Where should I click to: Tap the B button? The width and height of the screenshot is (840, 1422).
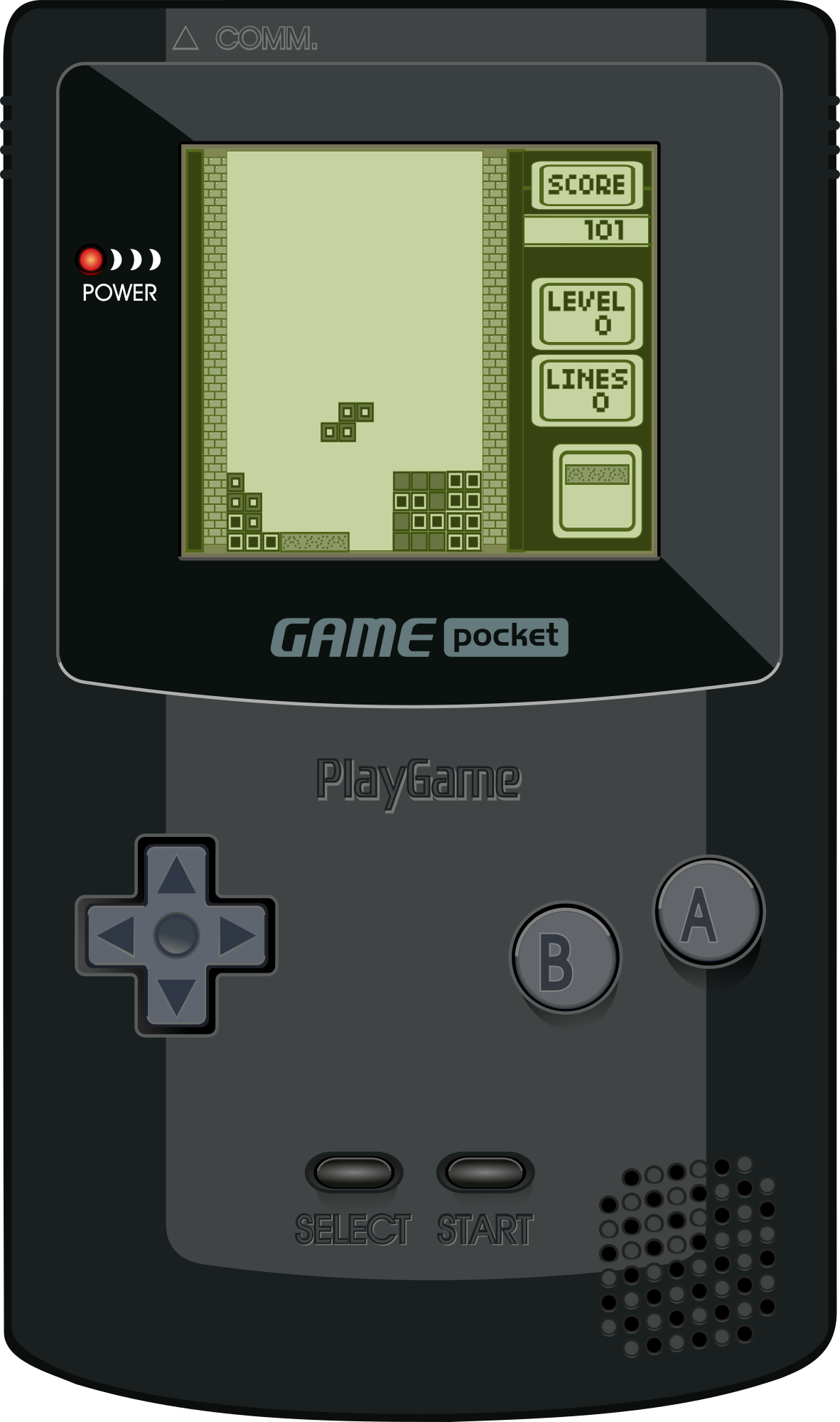[x=565, y=958]
